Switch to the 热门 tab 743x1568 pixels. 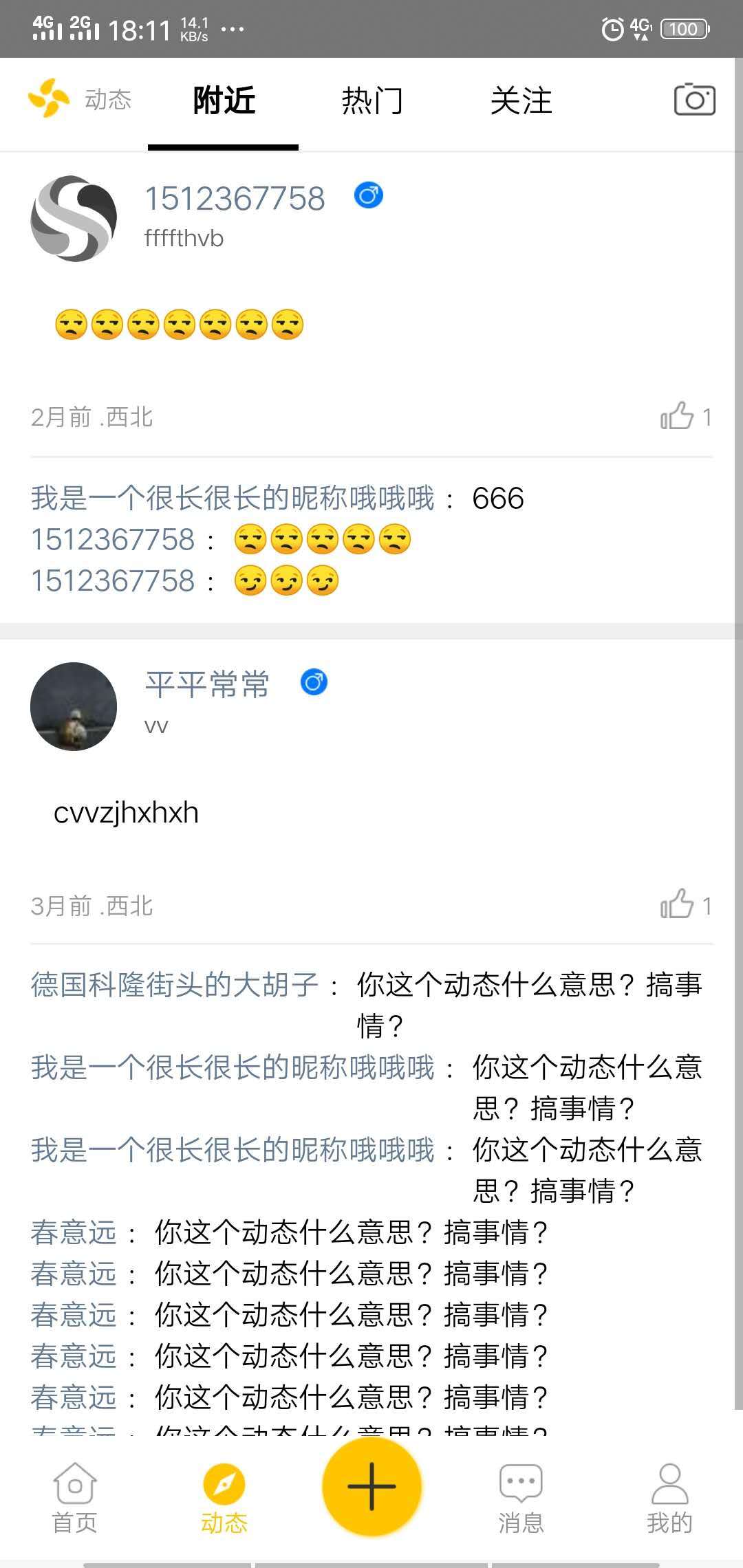click(x=372, y=101)
